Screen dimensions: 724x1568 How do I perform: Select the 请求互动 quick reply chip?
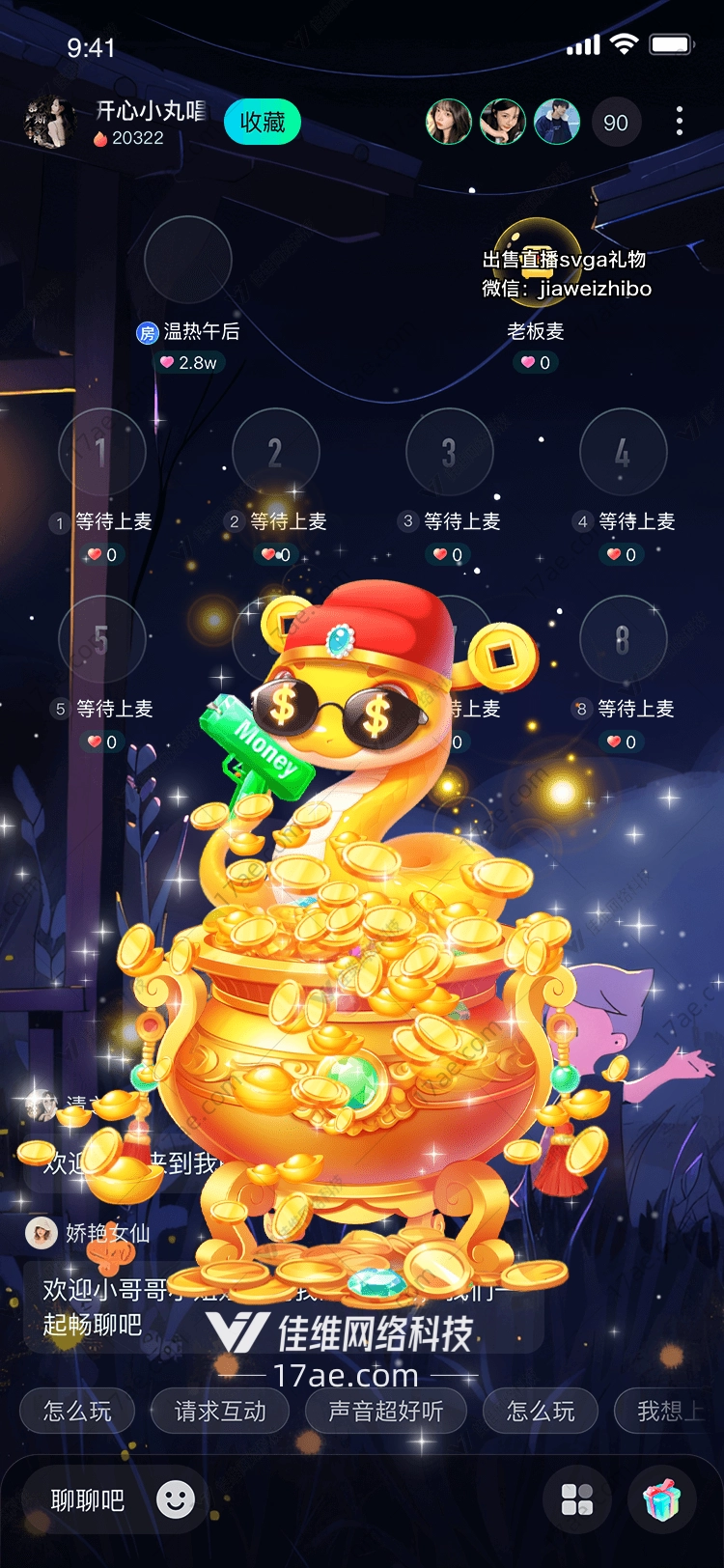point(220,1412)
